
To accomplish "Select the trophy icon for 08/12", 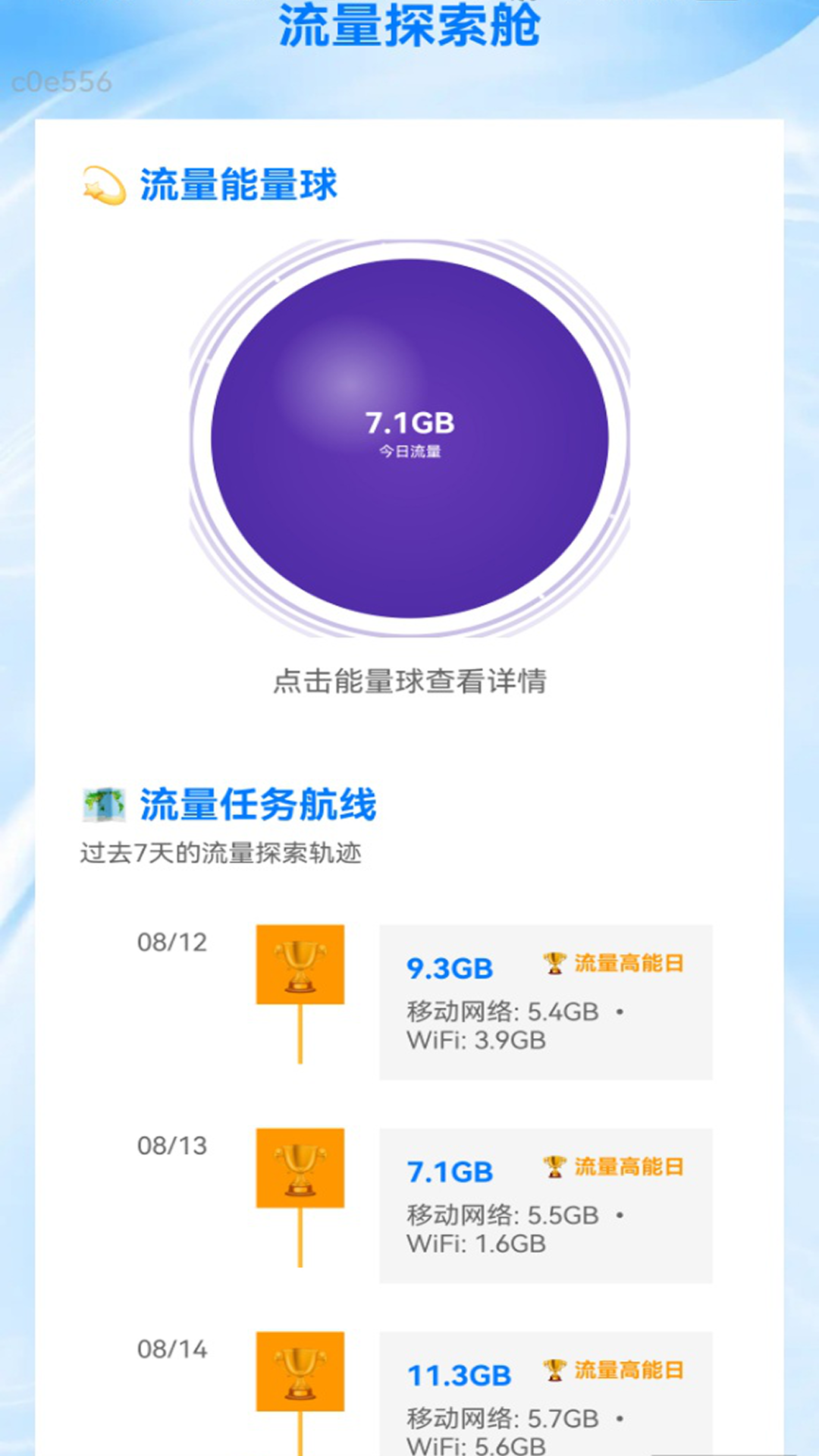I will click(x=301, y=965).
